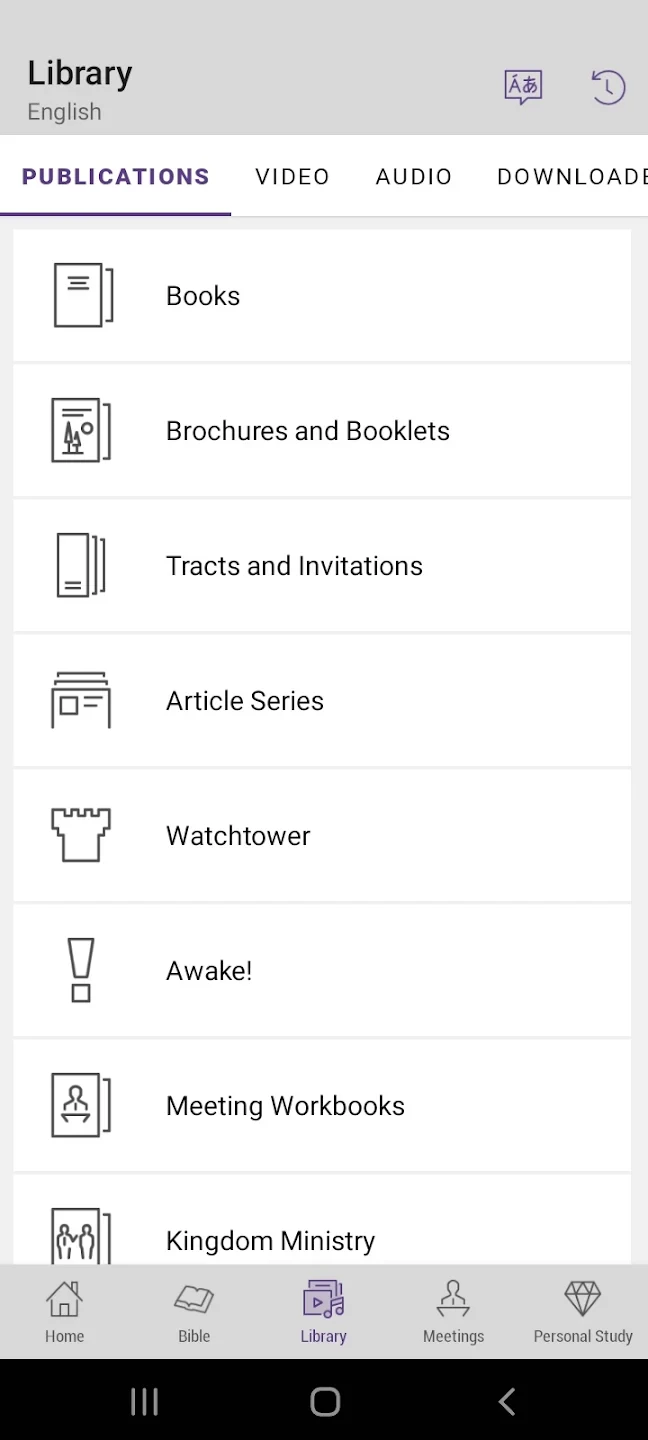The height and width of the screenshot is (1440, 648).
Task: Open the Books category
Action: [x=322, y=296]
